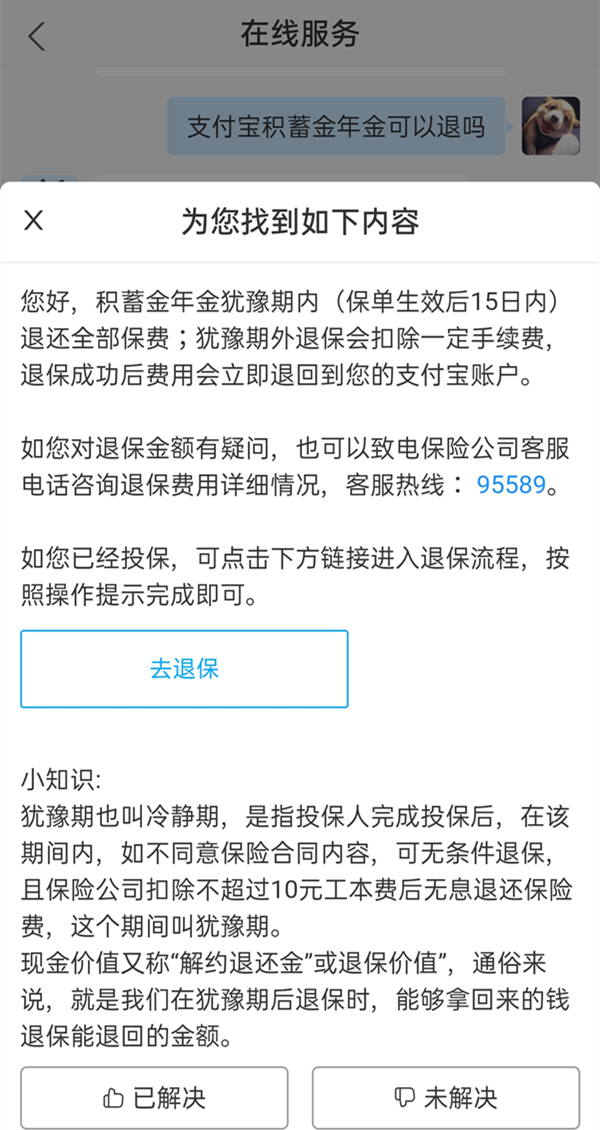Mark the answer as 已解决
Viewport: 600px width, 1130px height.
coord(154,1098)
